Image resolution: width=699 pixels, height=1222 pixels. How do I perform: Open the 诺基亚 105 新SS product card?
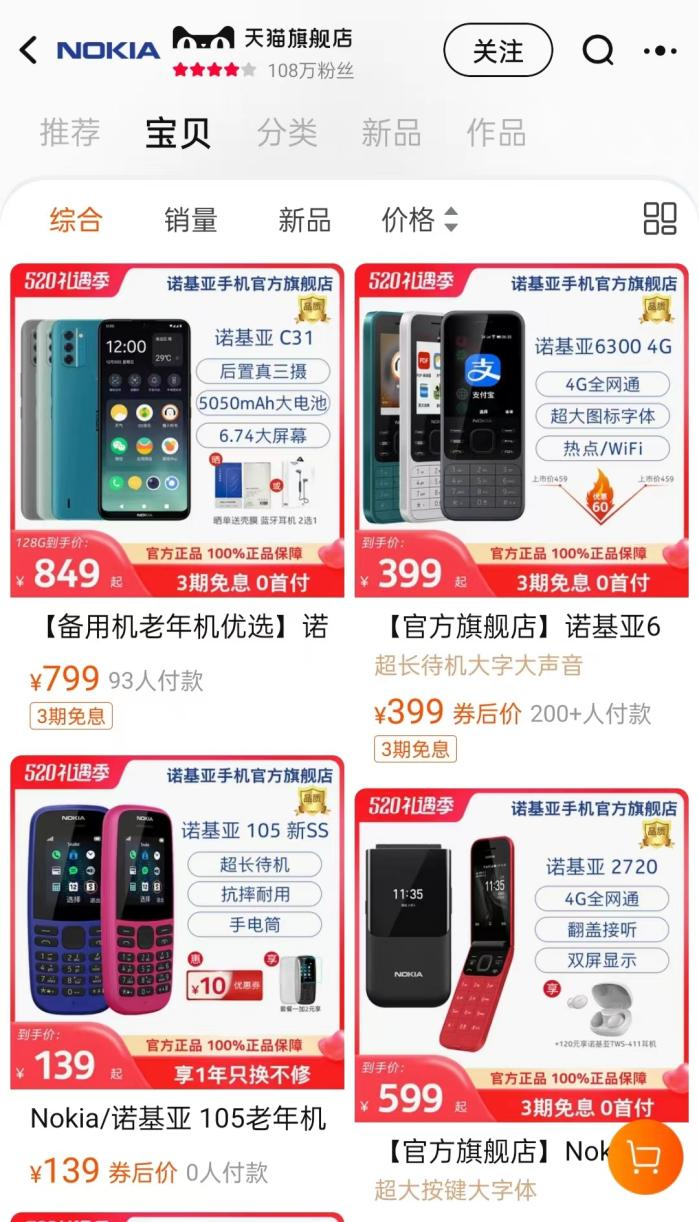click(x=177, y=920)
